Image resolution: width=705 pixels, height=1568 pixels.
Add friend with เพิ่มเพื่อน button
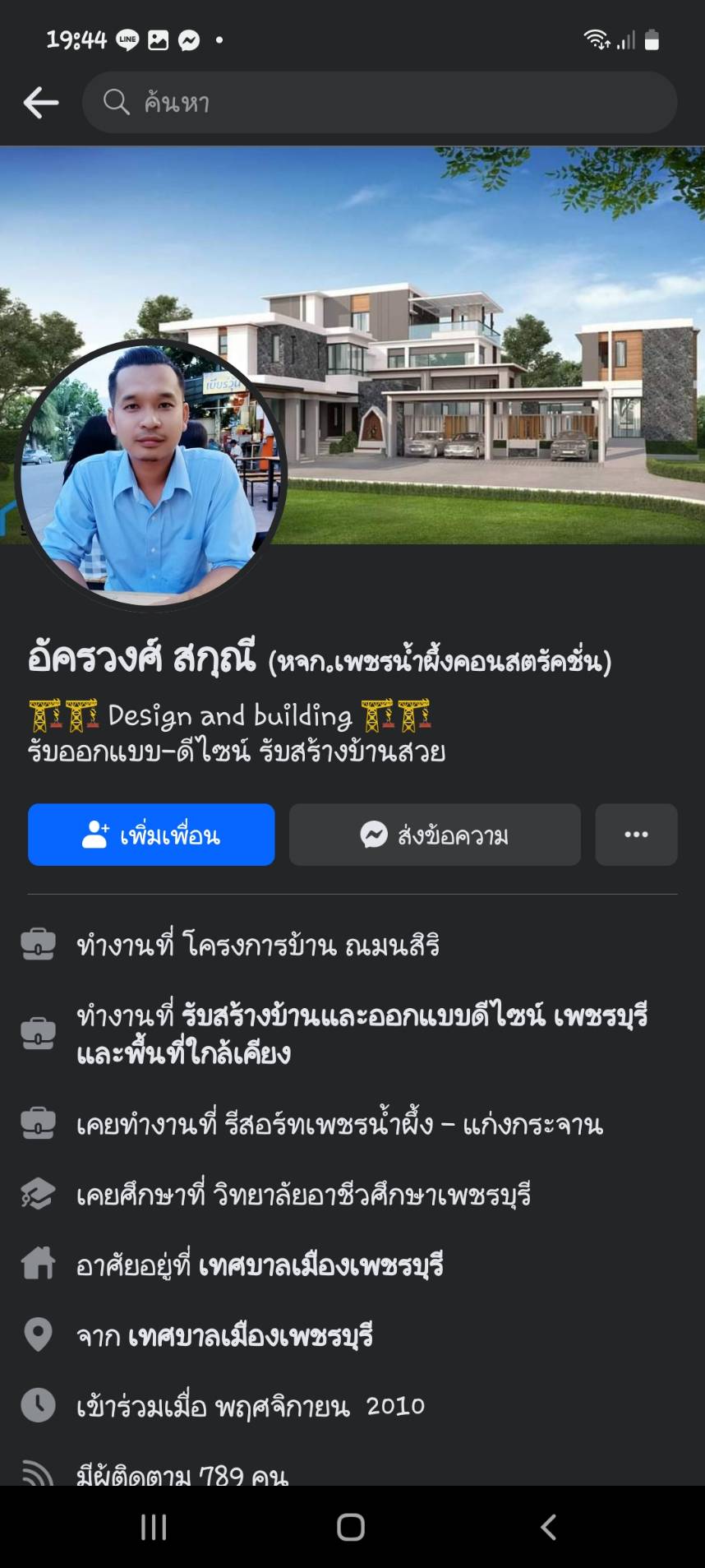click(151, 835)
